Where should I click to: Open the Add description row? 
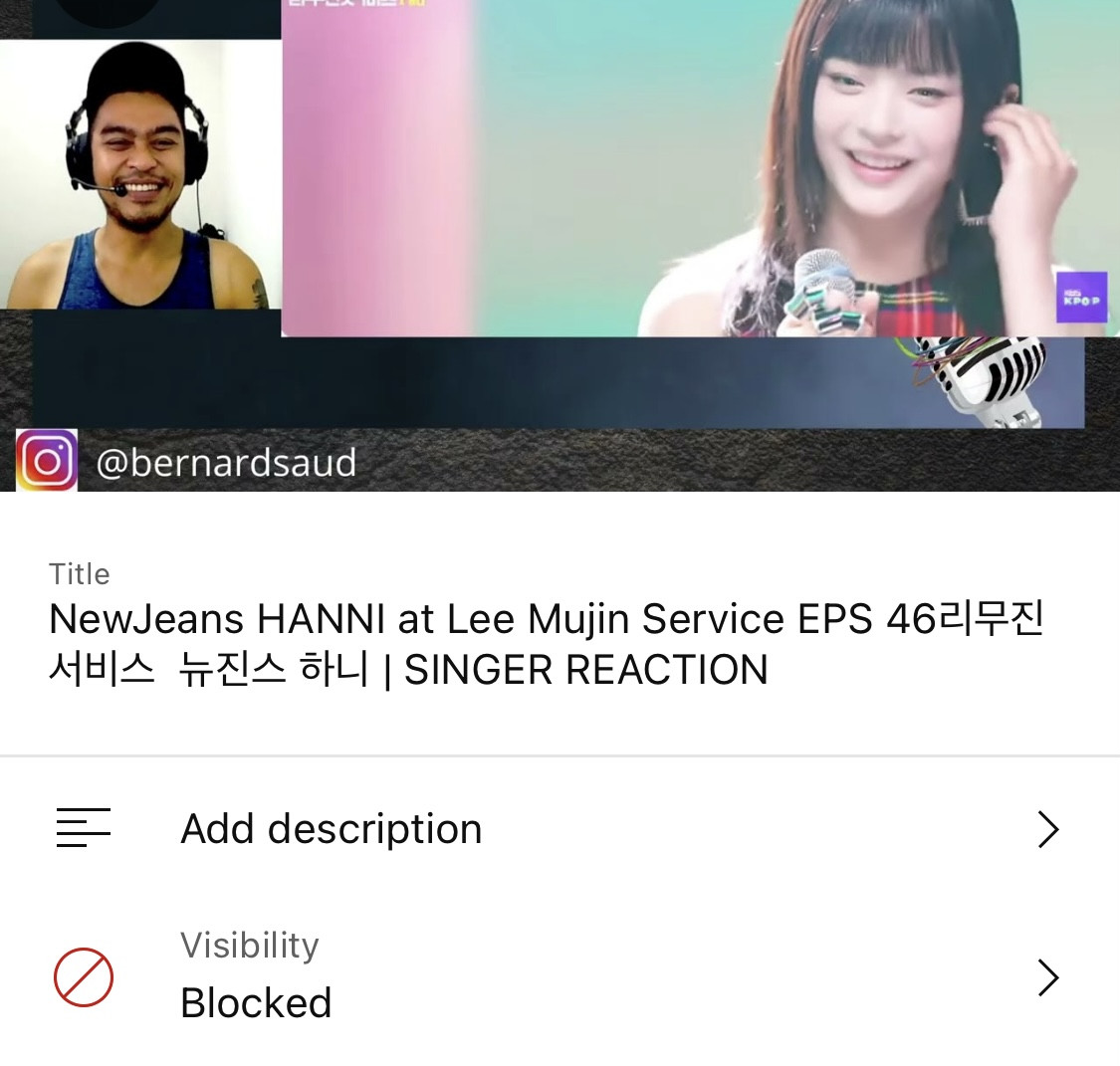[x=558, y=828]
